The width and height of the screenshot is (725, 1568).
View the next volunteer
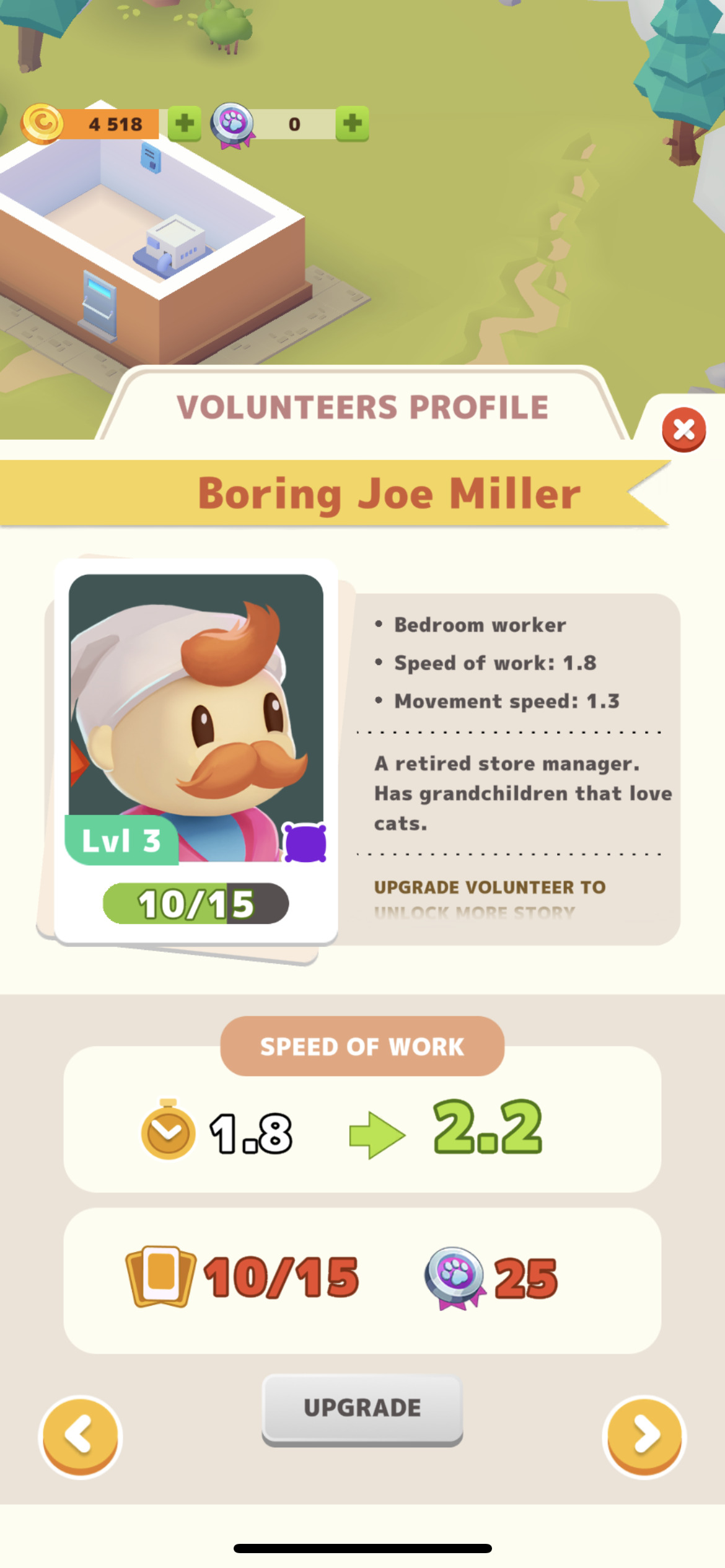pyautogui.click(x=644, y=1435)
